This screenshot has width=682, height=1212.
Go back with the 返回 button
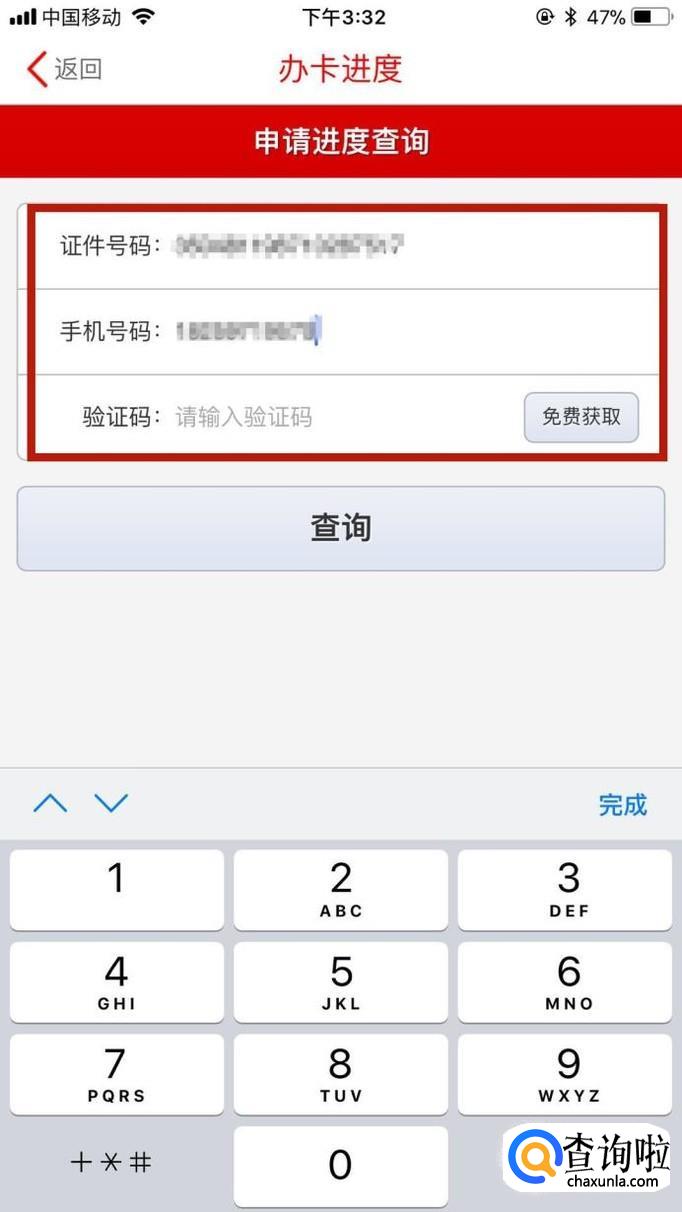pos(64,69)
